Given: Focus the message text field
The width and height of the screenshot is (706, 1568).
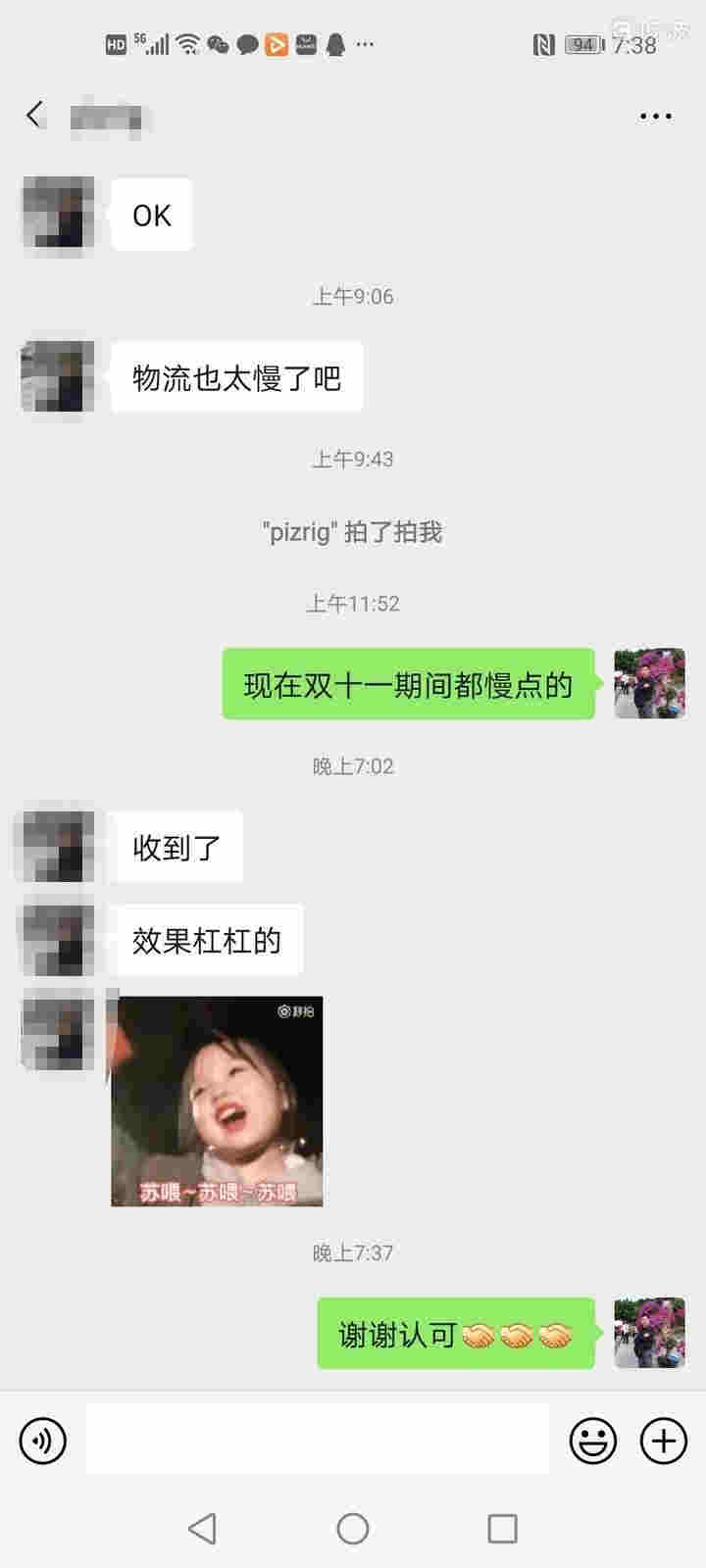Looking at the screenshot, I should tap(317, 1439).
